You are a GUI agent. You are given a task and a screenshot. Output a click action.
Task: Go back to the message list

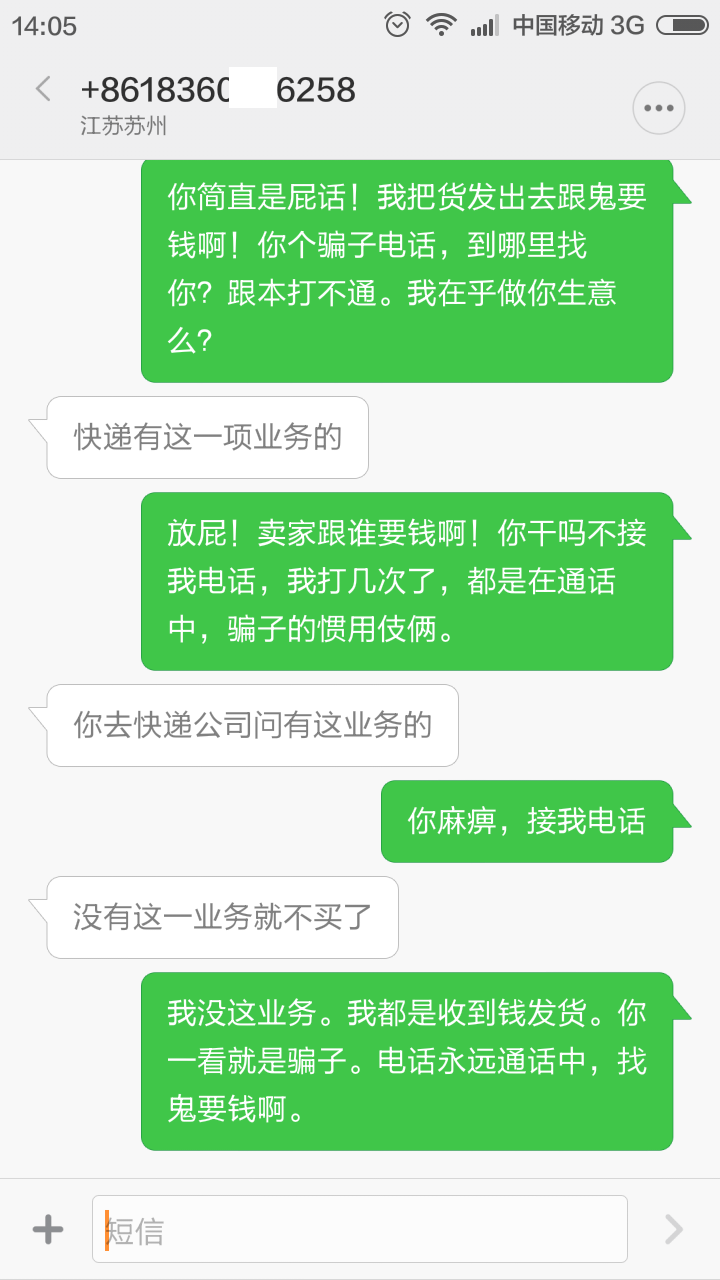pos(43,89)
